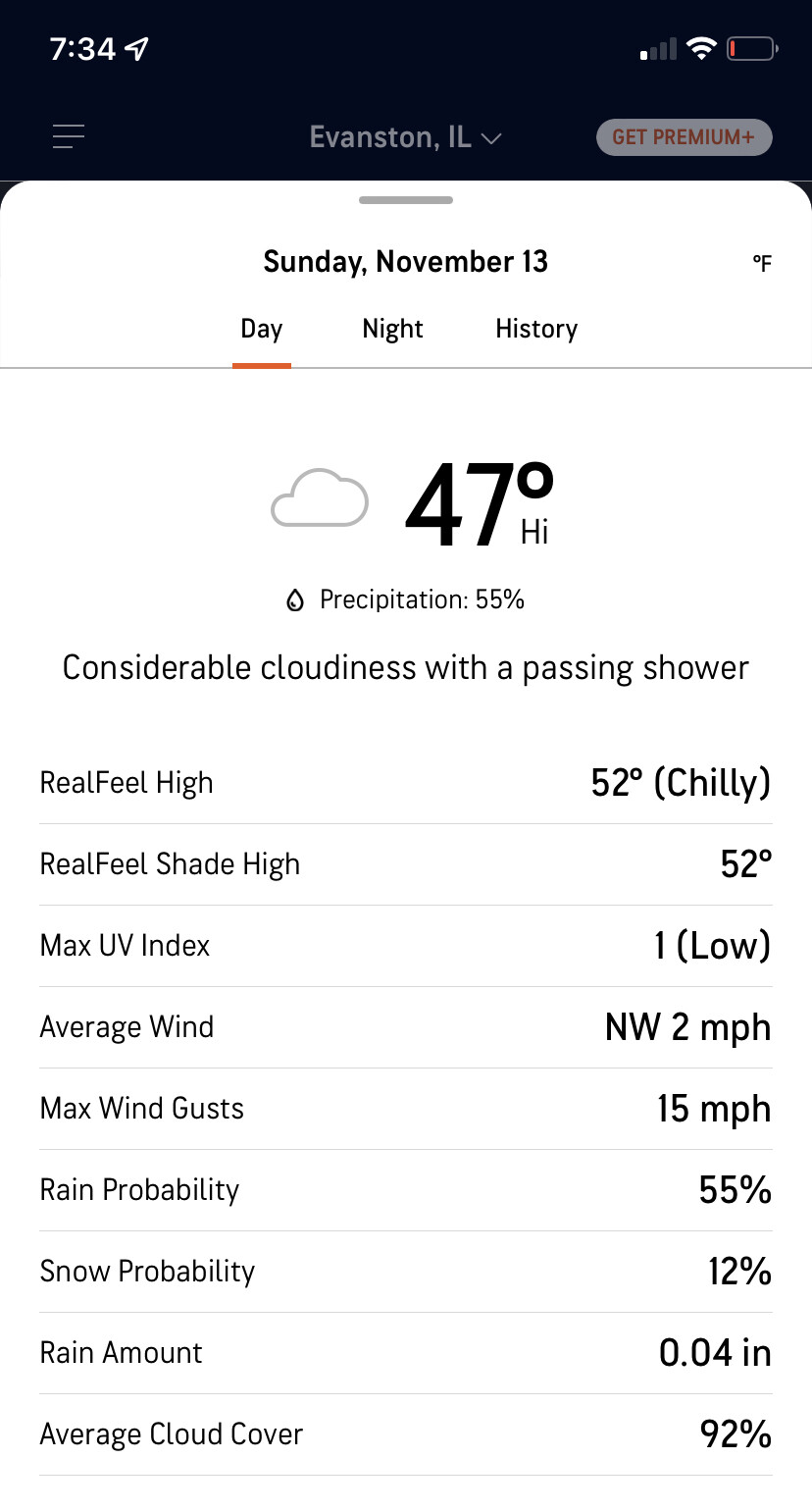Viewport: 812px width, 1511px height.
Task: Expand the Evanston, IL location dropdown
Action: 405,137
